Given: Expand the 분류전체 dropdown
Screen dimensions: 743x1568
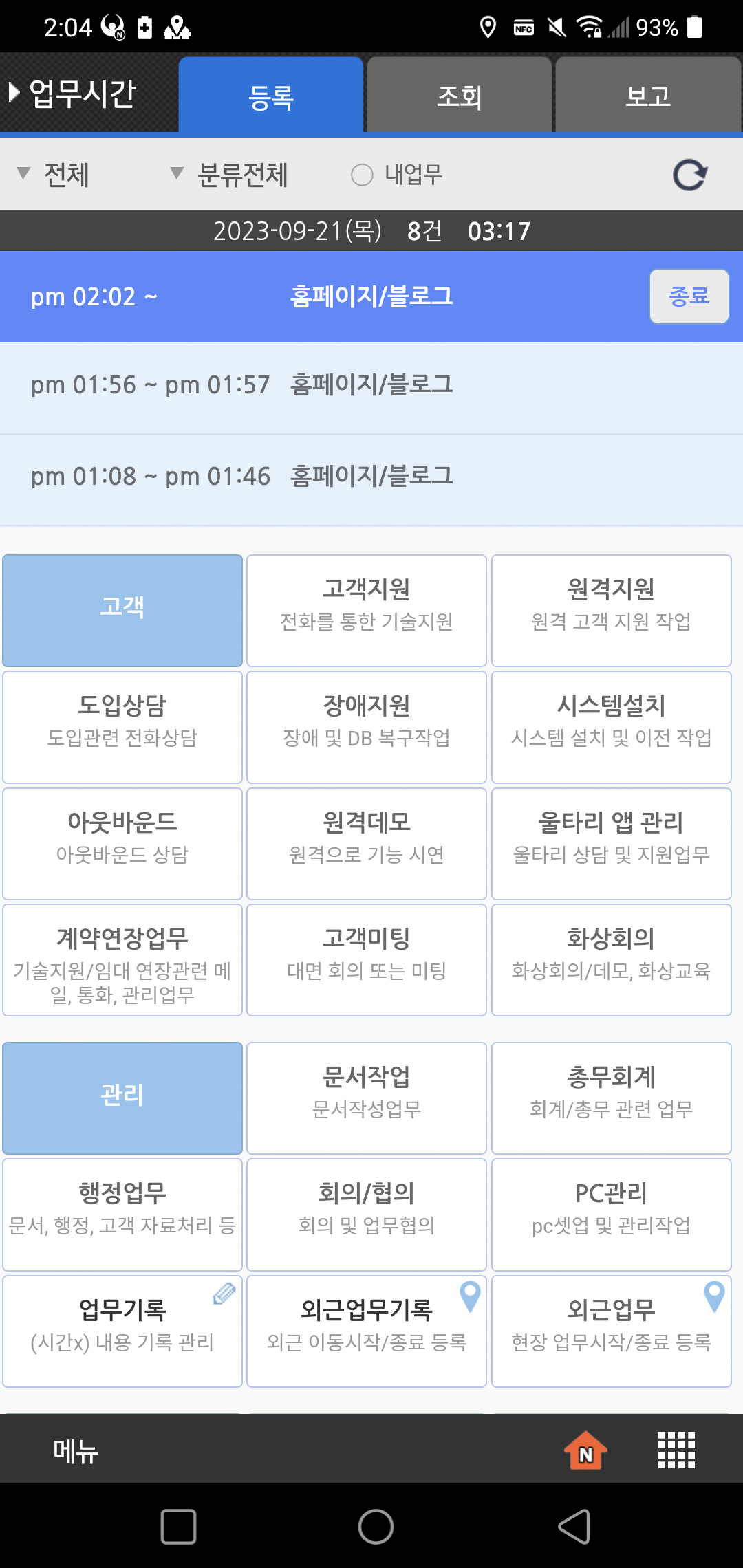Looking at the screenshot, I should pyautogui.click(x=230, y=175).
